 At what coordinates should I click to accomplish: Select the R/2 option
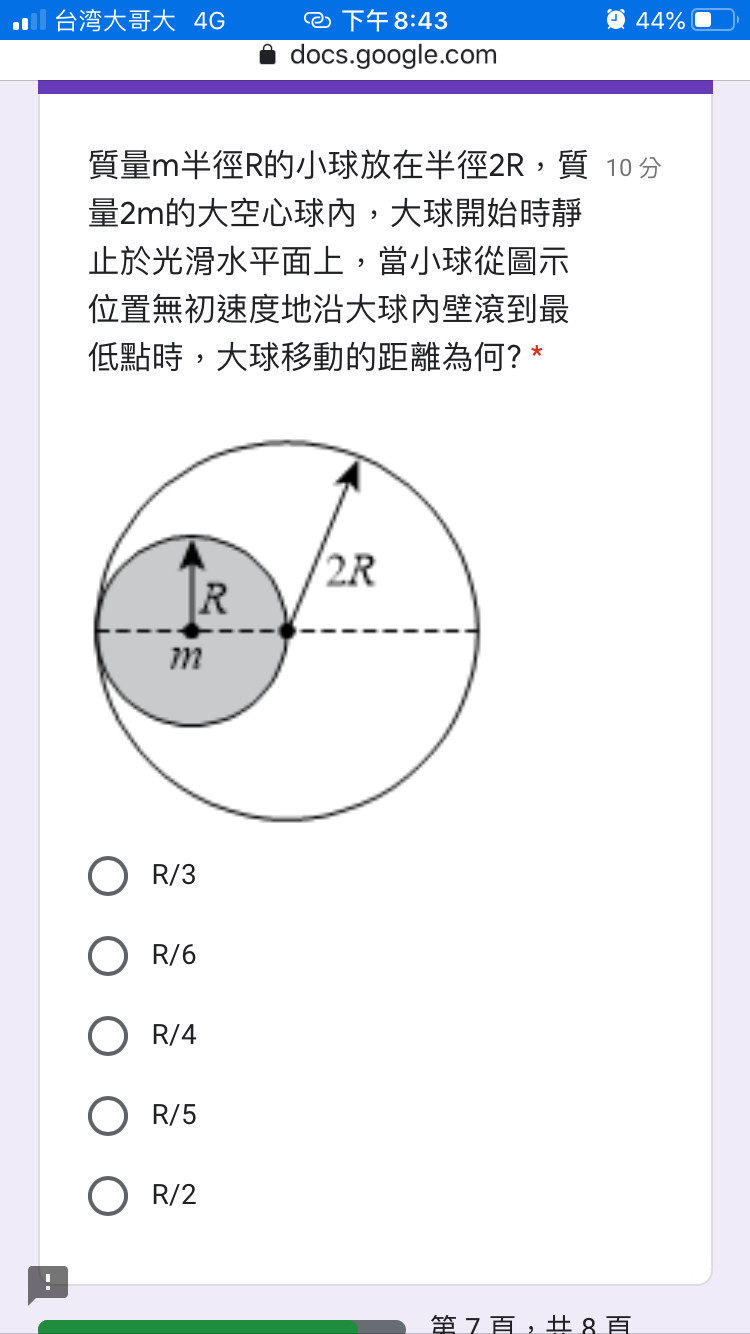[108, 1195]
